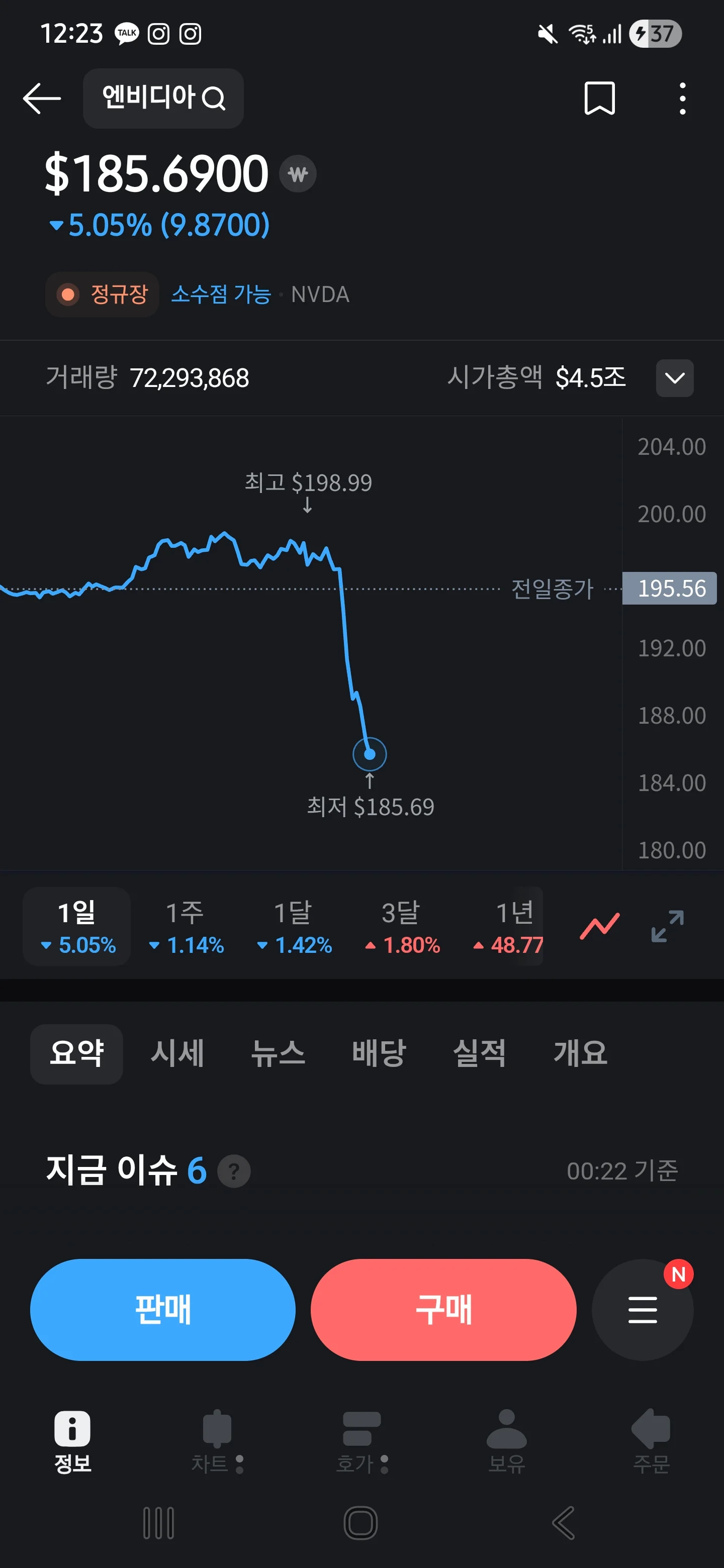Expand the volume and market cap details
Viewport: 724px width, 1568px height.
tap(675, 378)
